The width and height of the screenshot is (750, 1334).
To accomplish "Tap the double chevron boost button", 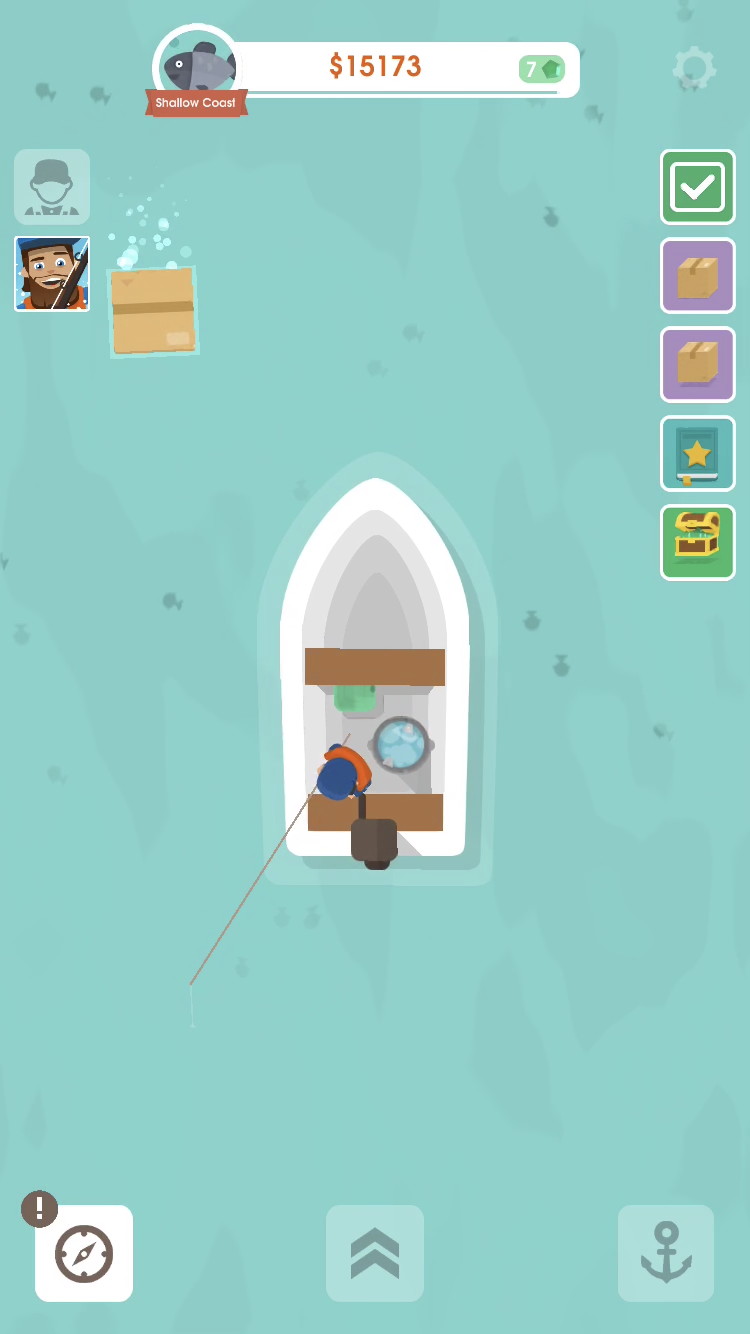I will coord(375,1253).
